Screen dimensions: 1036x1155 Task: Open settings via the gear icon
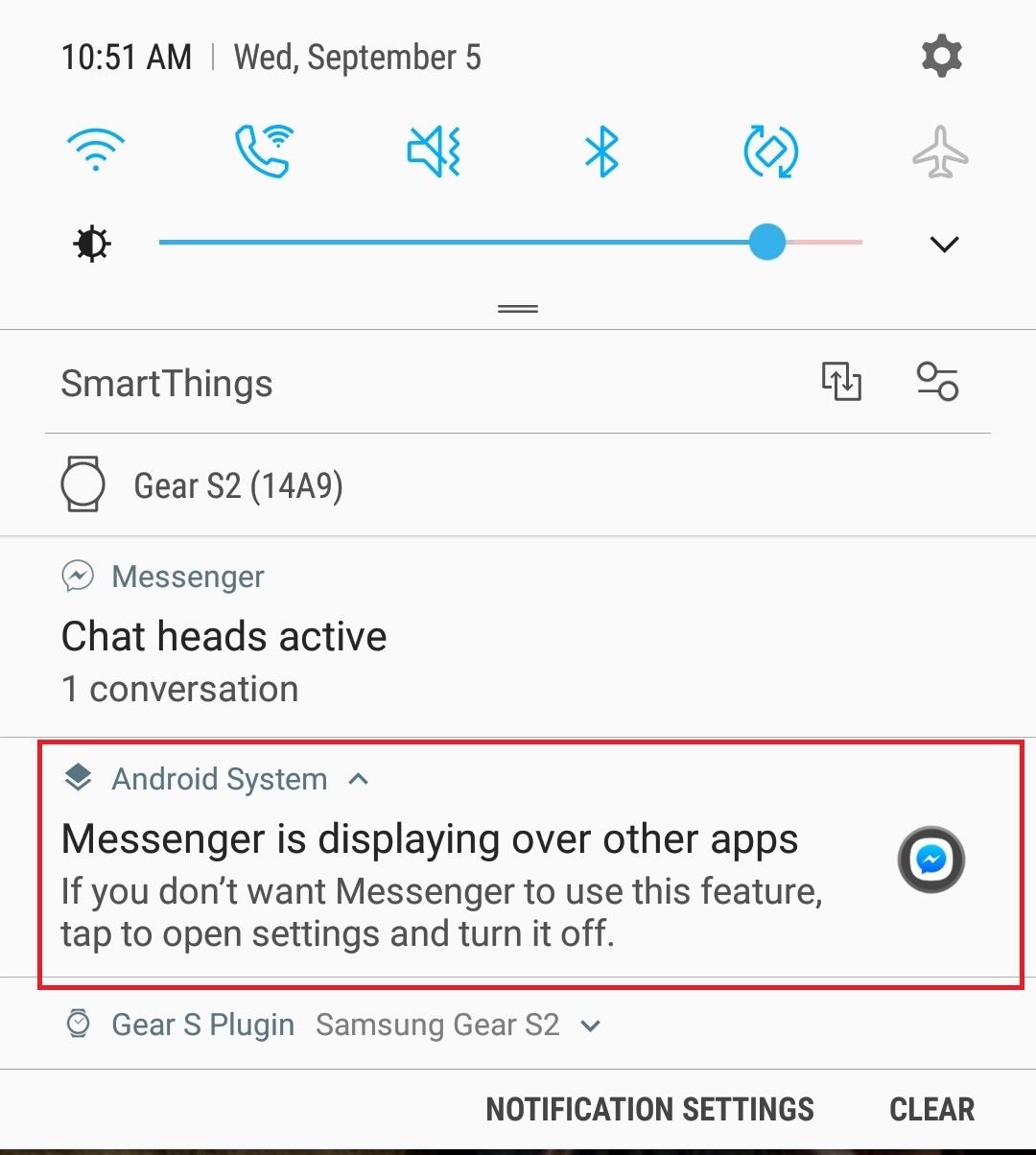[941, 57]
